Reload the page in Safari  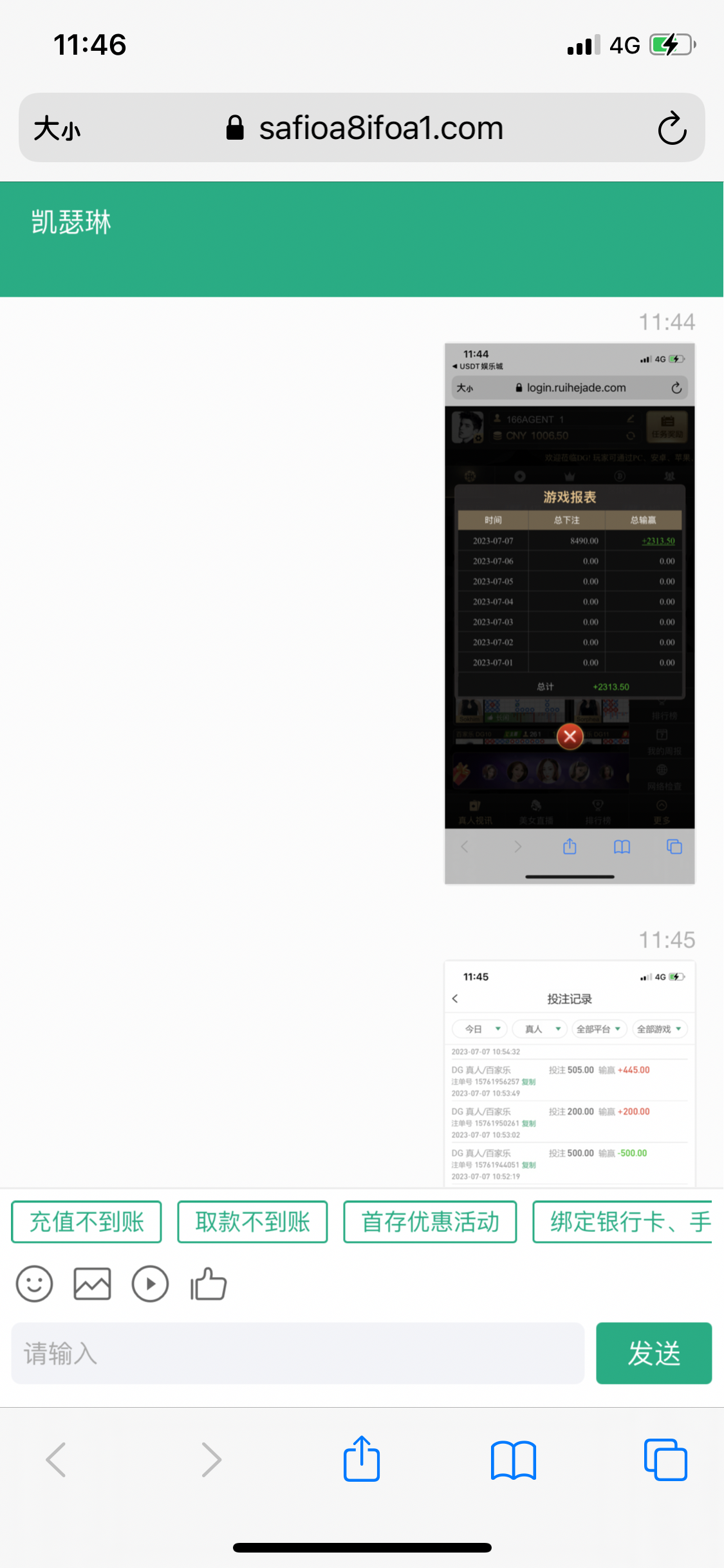672,128
